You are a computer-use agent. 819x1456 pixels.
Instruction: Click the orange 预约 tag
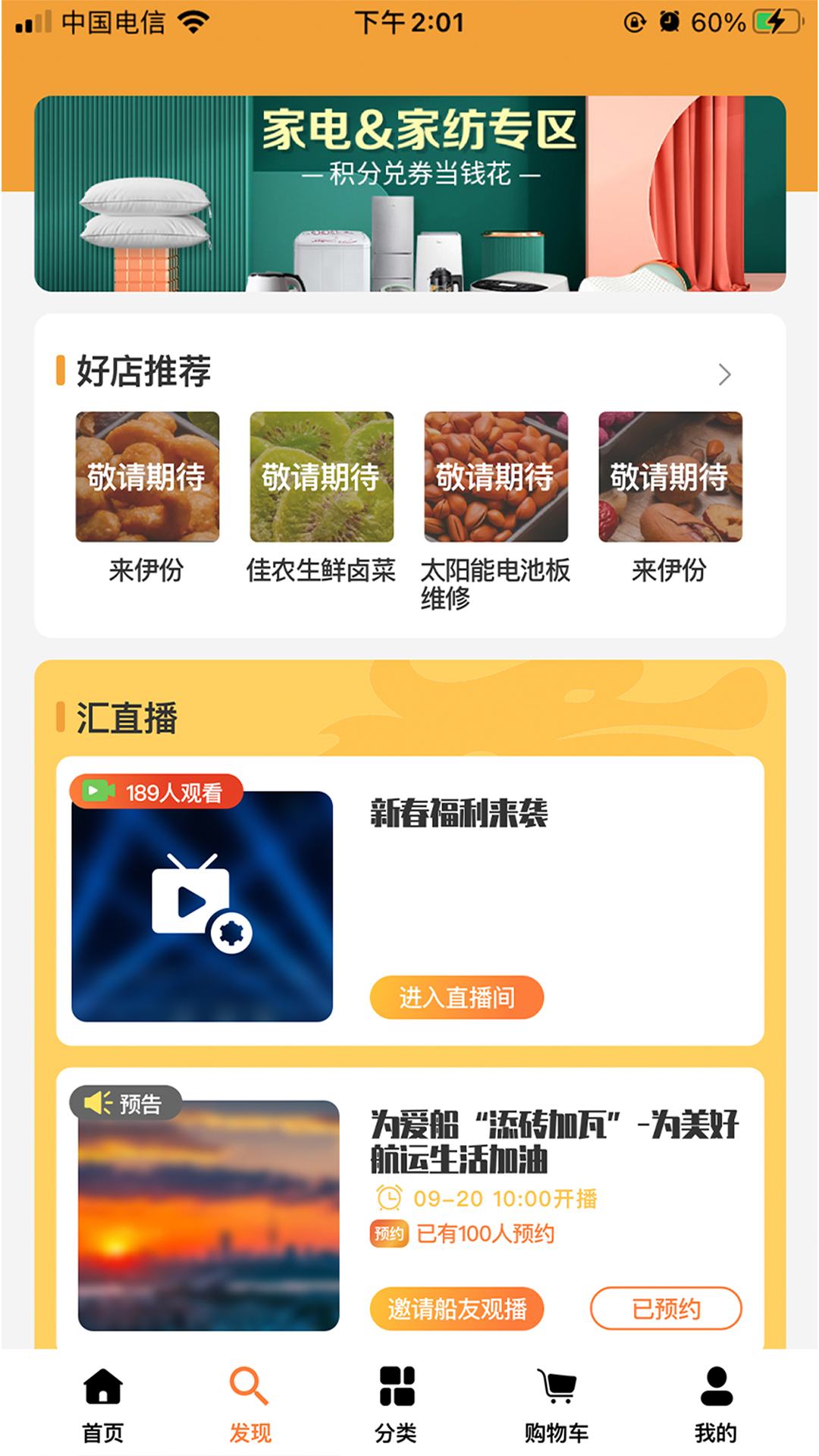point(390,1233)
